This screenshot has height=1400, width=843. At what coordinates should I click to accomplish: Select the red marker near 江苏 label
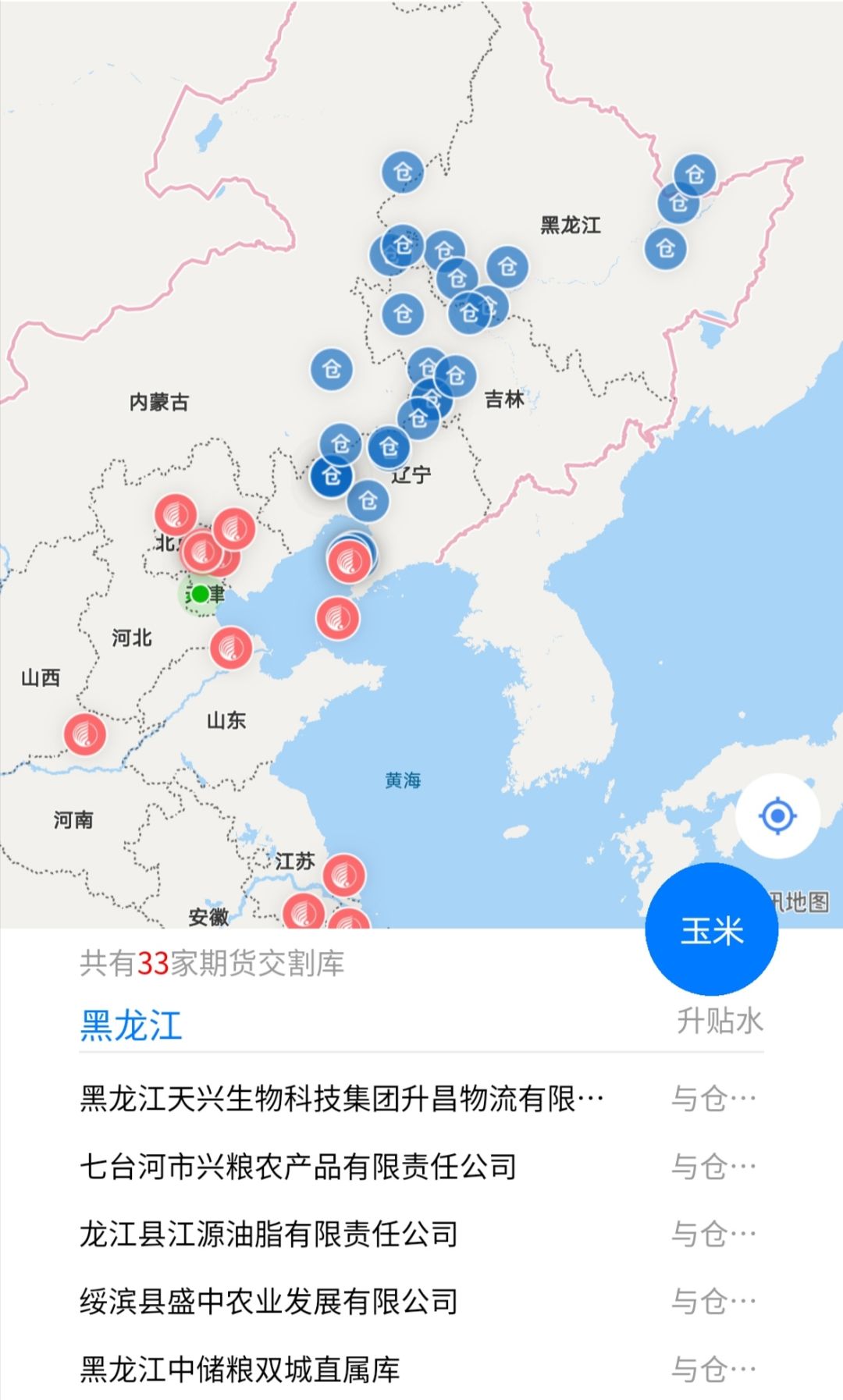tap(344, 875)
